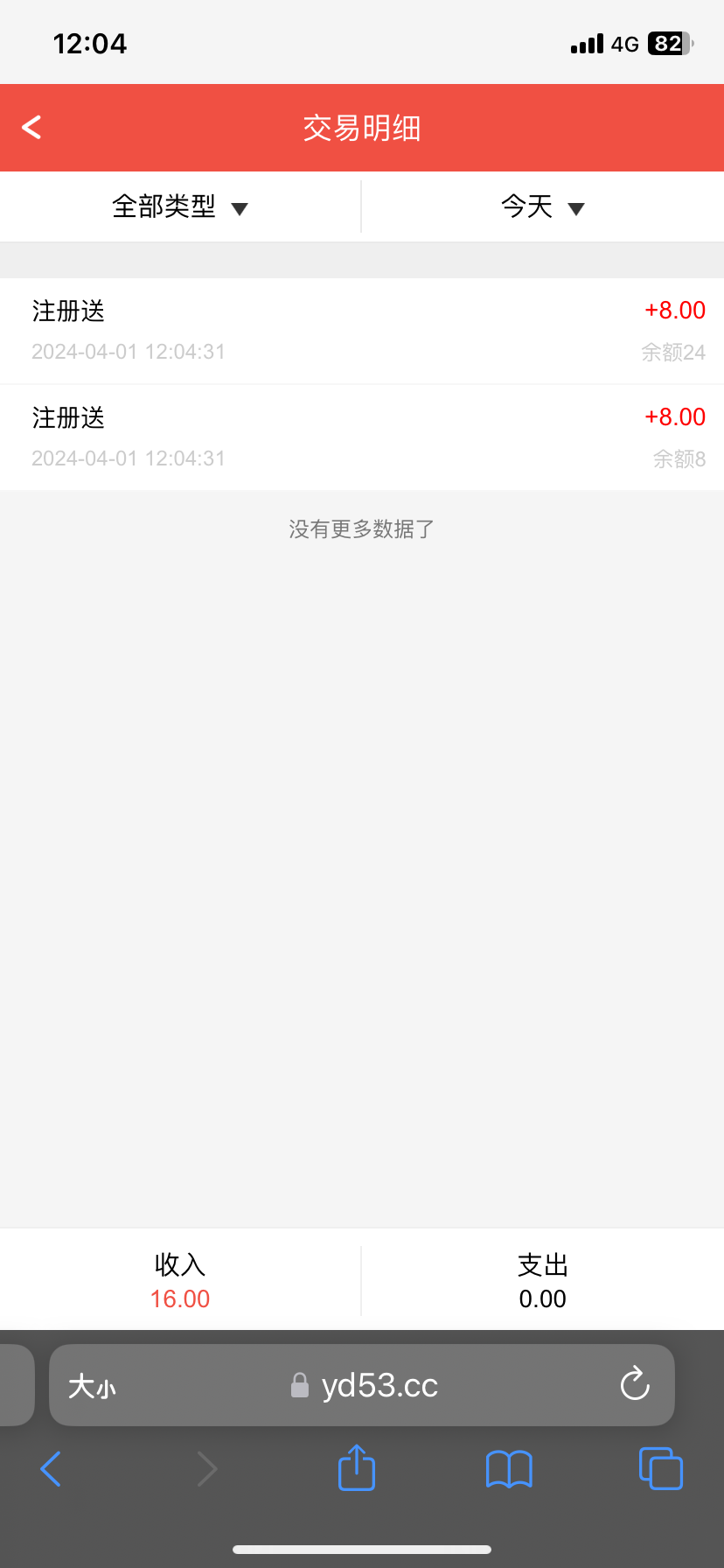Tap the padlock icon in the address bar

(x=299, y=1385)
